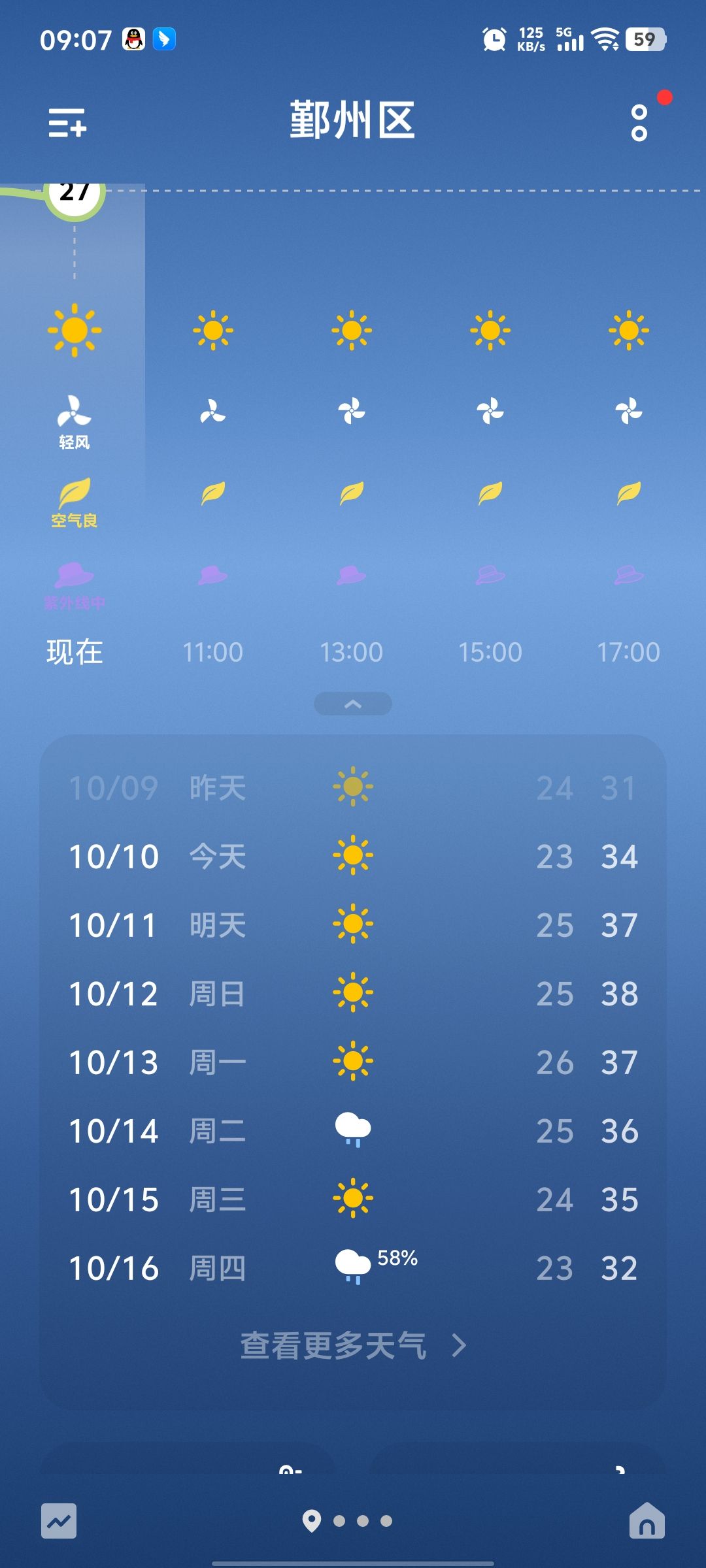View 10/12 周日 forecast details
The height and width of the screenshot is (1568, 706).
click(353, 993)
